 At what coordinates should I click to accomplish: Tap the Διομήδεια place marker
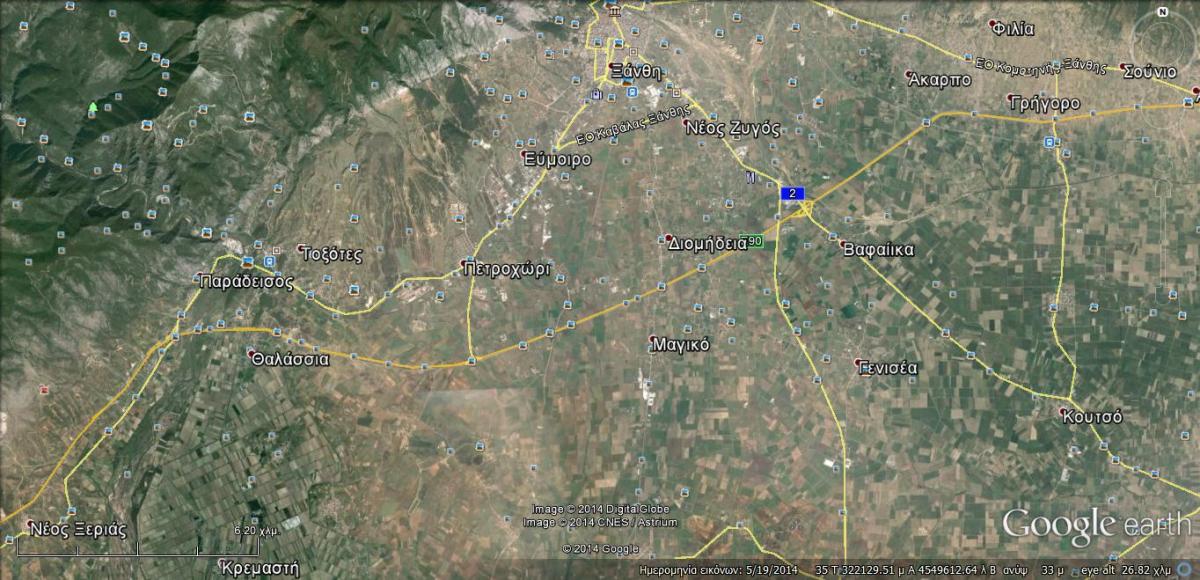coord(668,238)
